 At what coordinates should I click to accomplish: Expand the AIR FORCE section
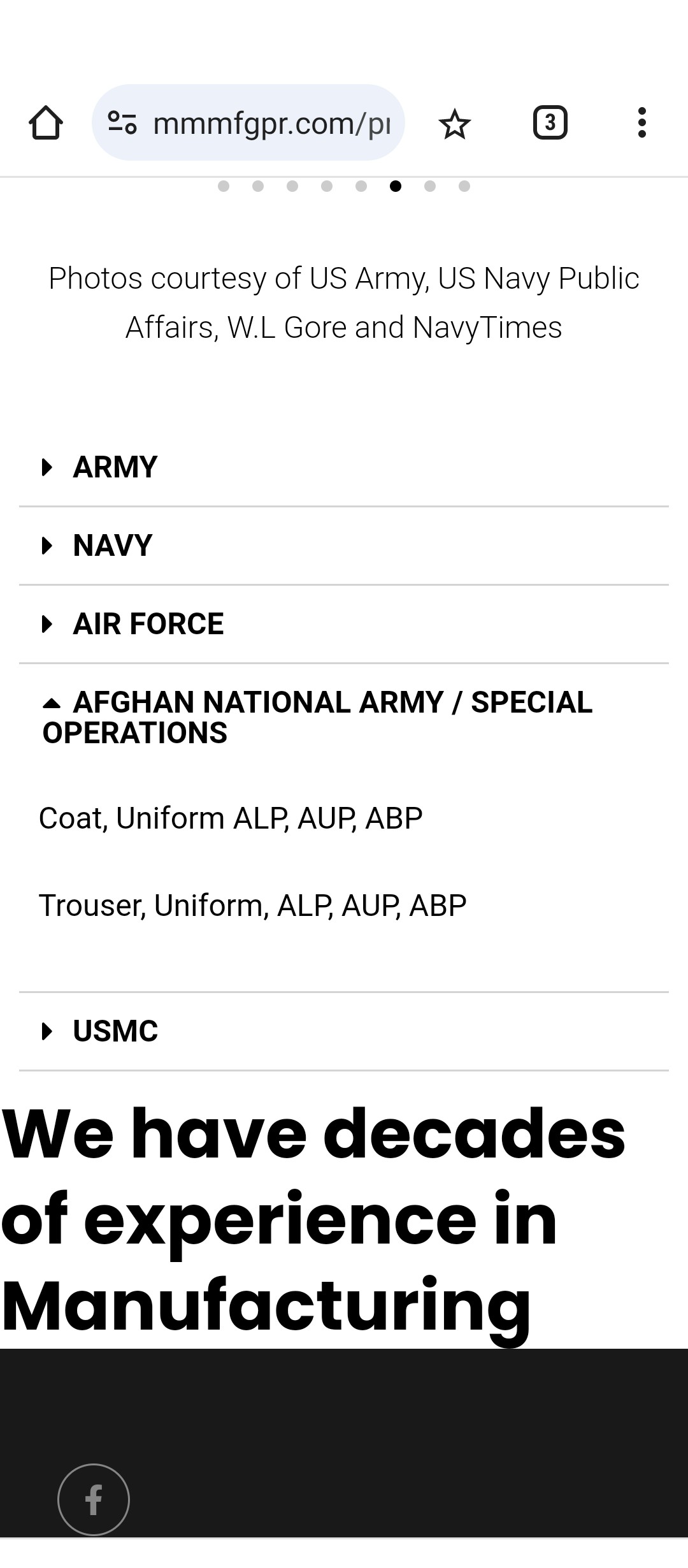(x=344, y=624)
